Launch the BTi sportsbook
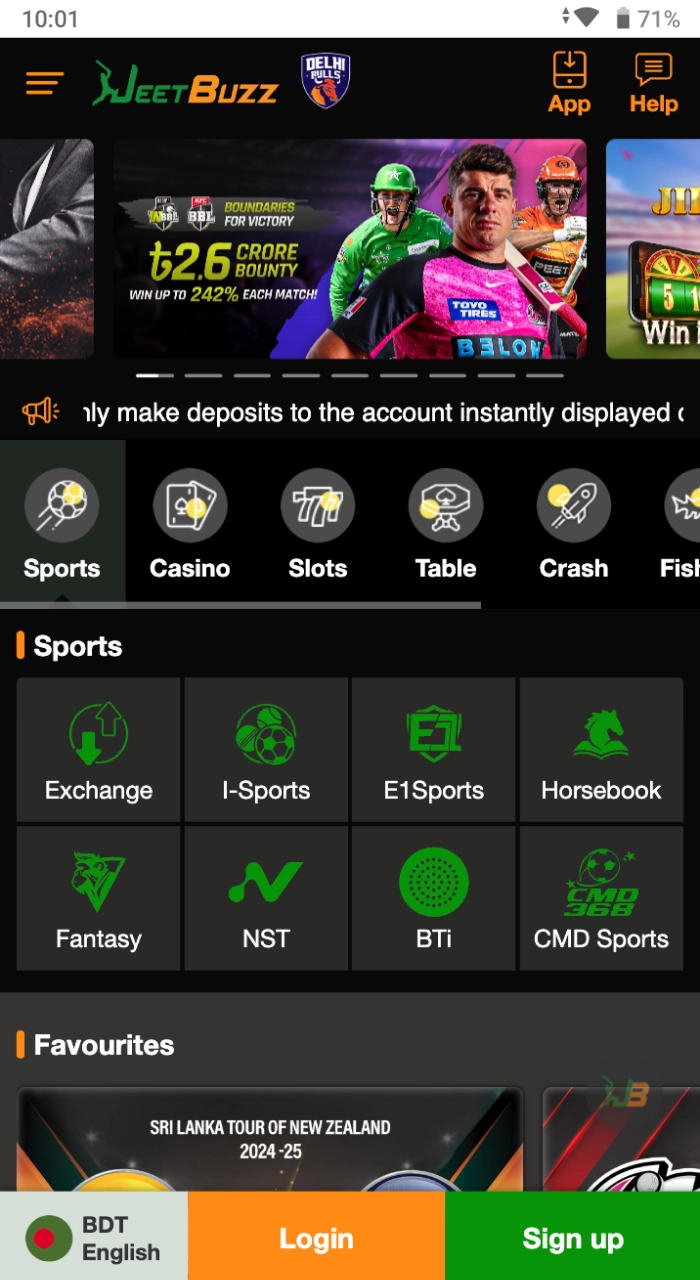700x1280 pixels. tap(434, 898)
